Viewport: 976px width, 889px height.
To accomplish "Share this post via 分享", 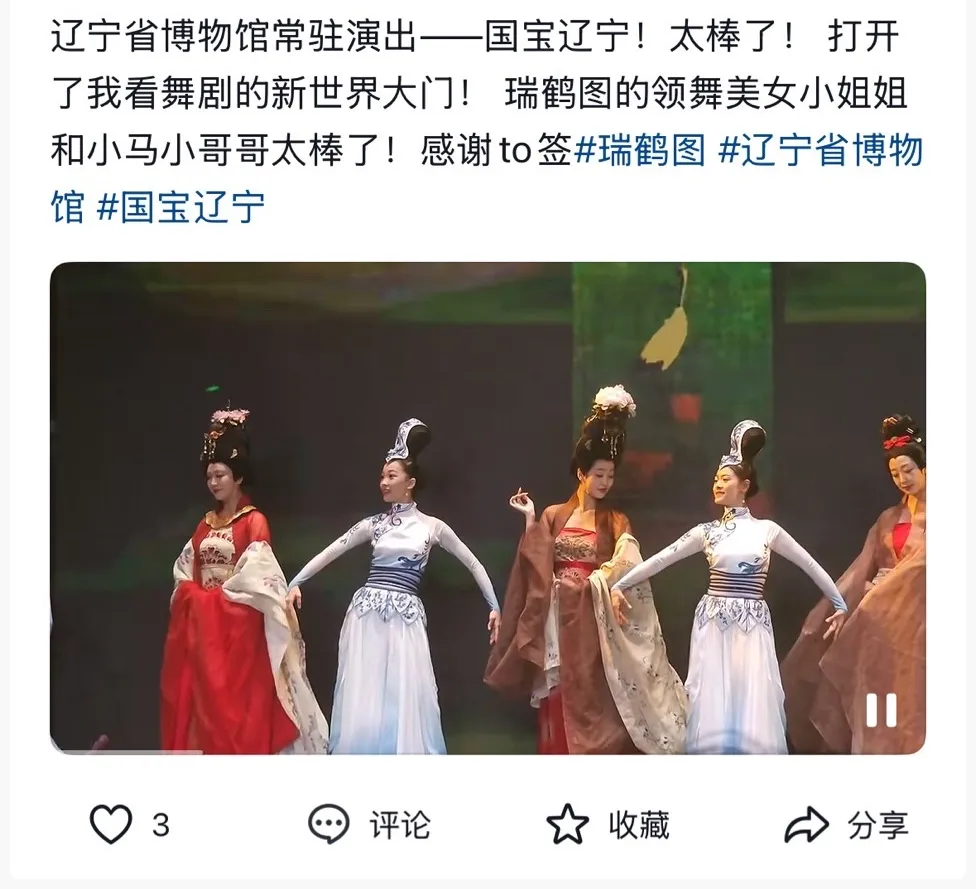I will click(846, 825).
